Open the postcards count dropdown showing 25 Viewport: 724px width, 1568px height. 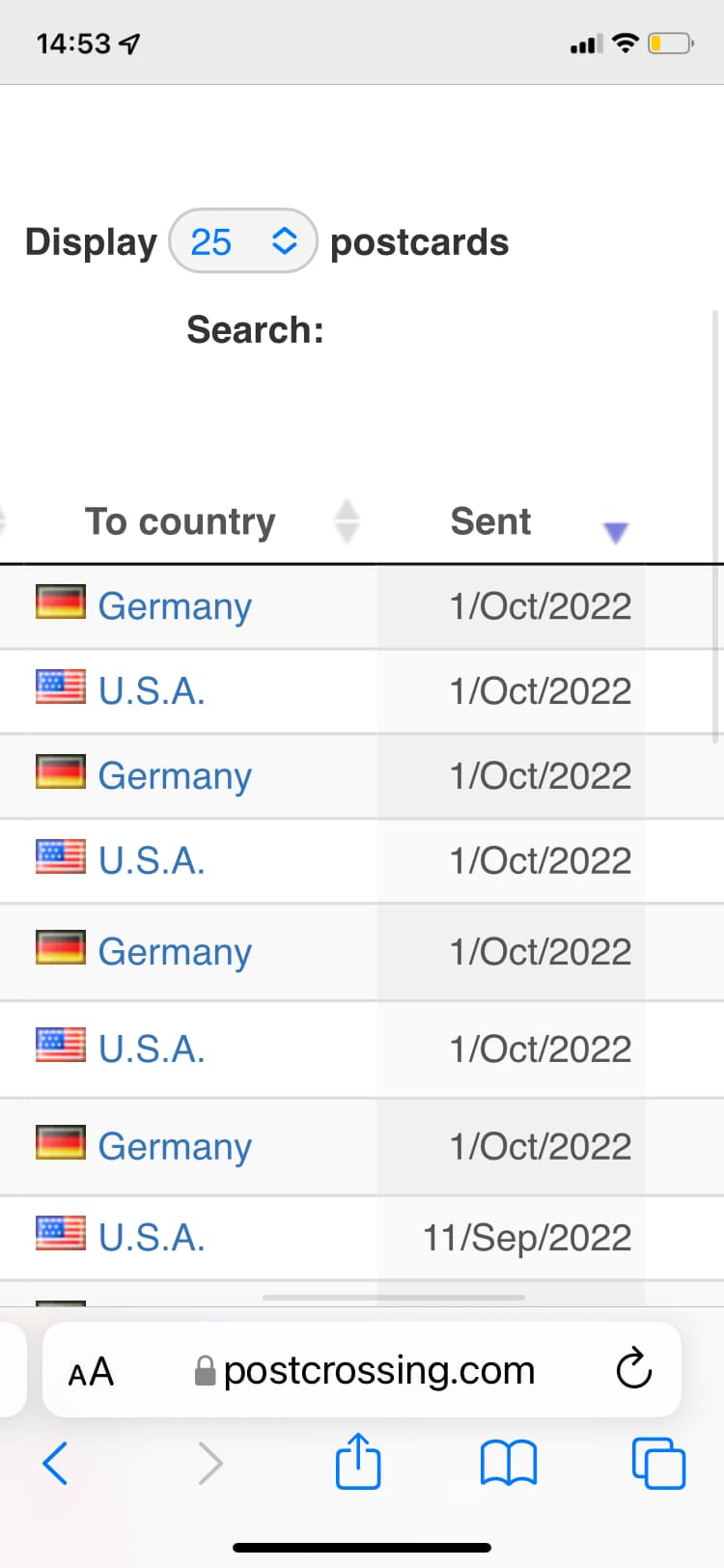[243, 241]
